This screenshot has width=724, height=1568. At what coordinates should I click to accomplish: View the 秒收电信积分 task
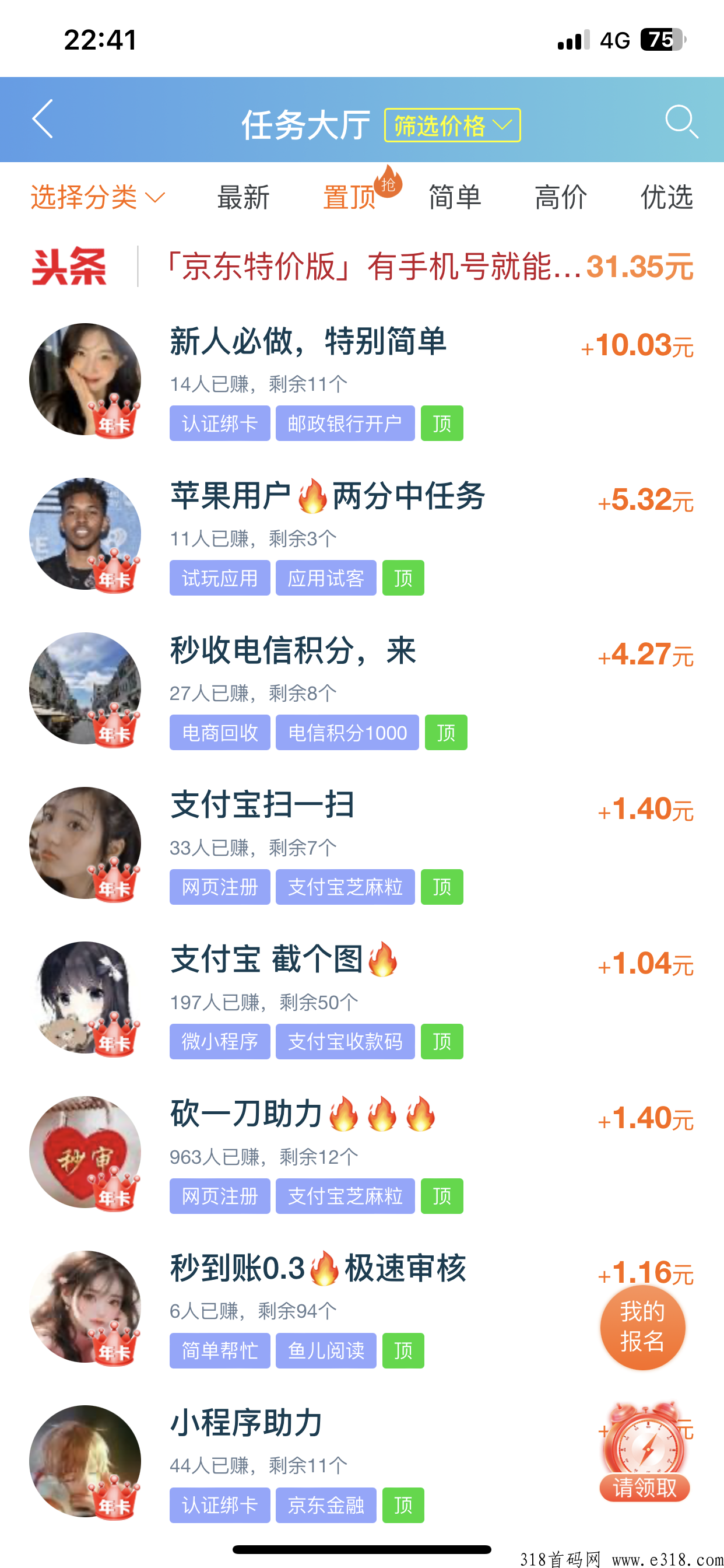point(293,650)
